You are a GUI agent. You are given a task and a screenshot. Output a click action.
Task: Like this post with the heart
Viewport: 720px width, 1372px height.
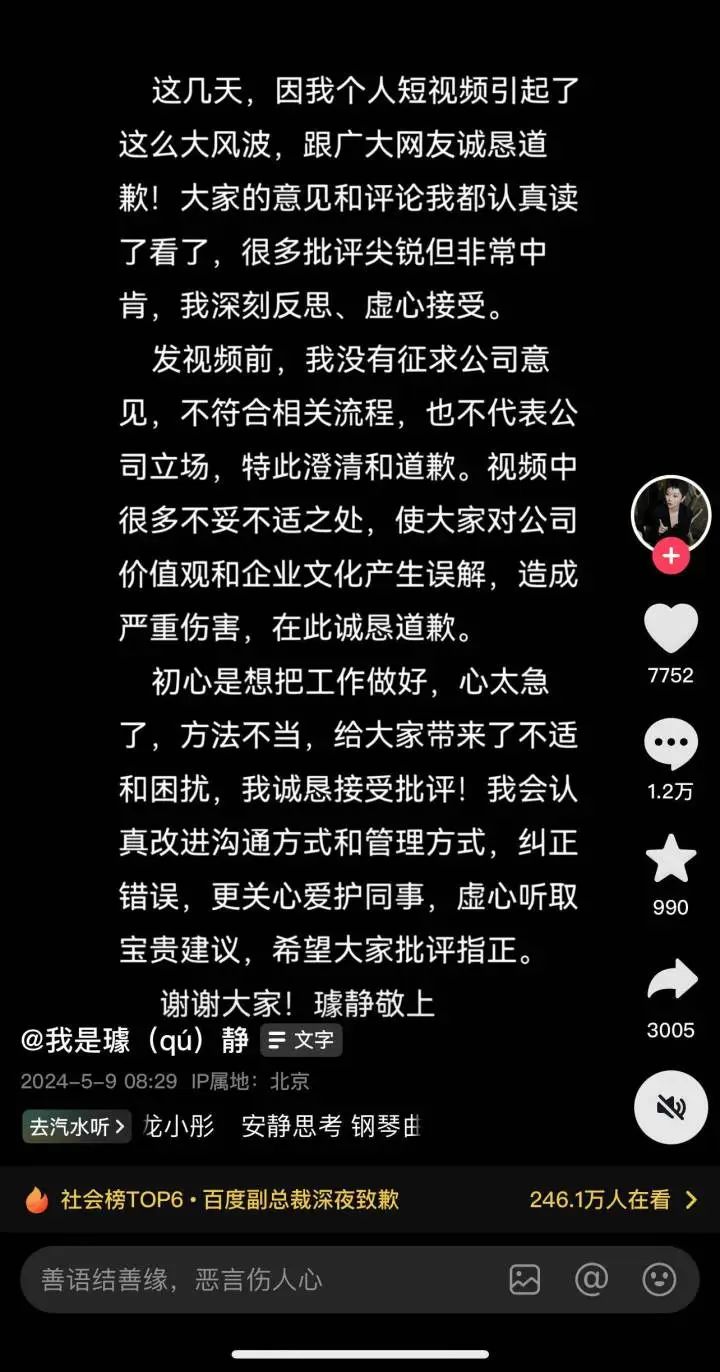point(670,629)
